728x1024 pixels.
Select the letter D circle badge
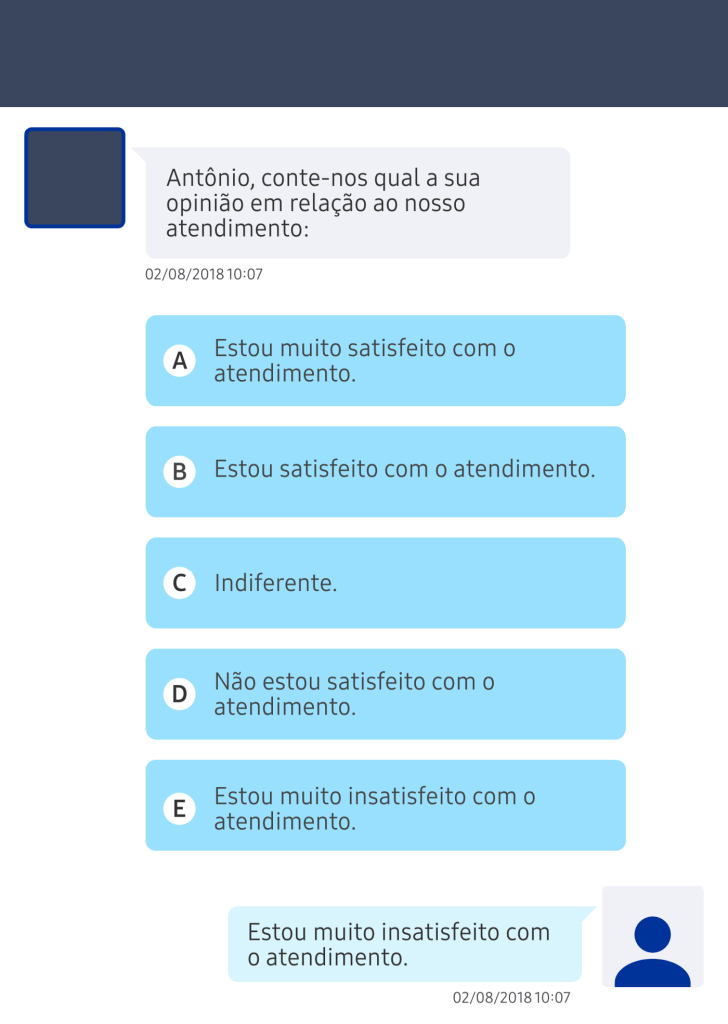179,693
